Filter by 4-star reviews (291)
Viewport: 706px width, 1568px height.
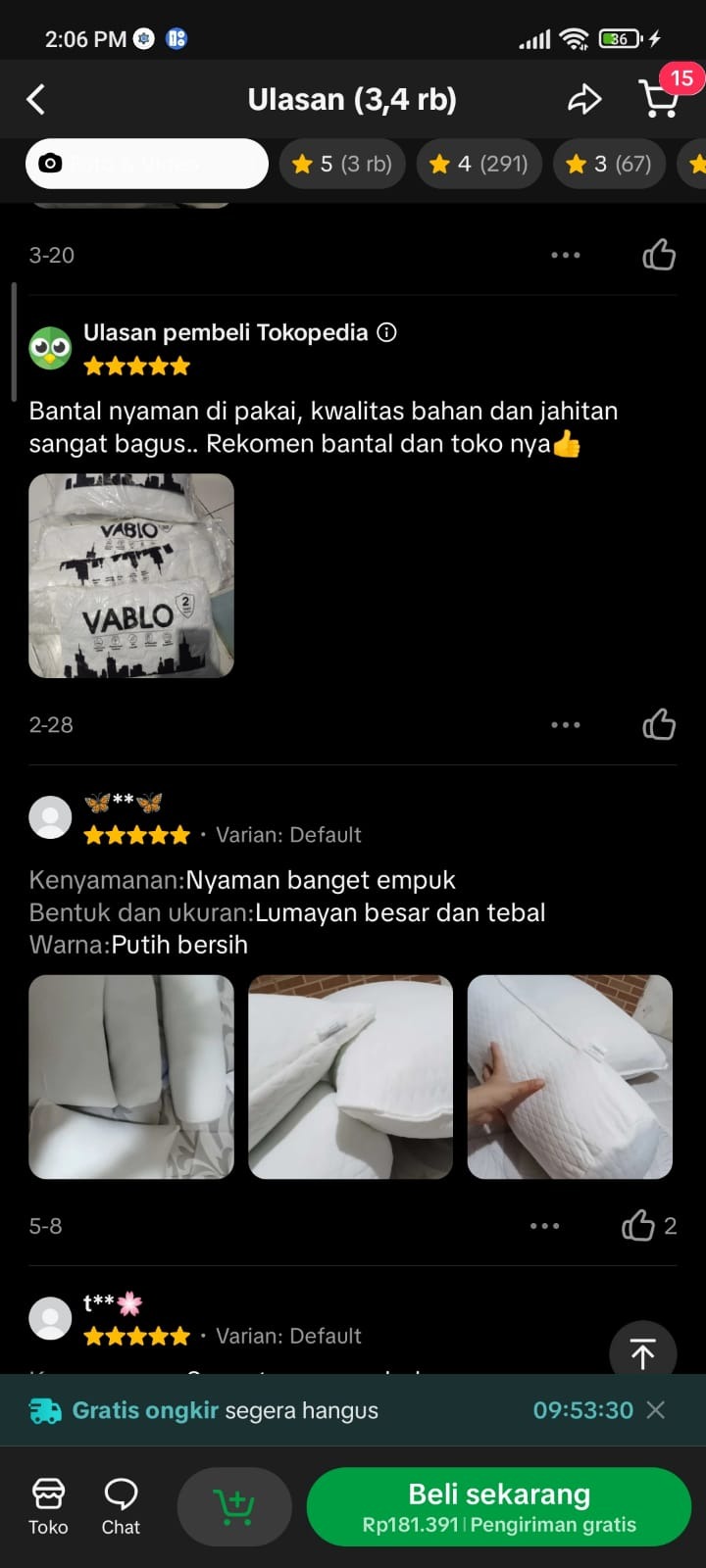click(479, 164)
